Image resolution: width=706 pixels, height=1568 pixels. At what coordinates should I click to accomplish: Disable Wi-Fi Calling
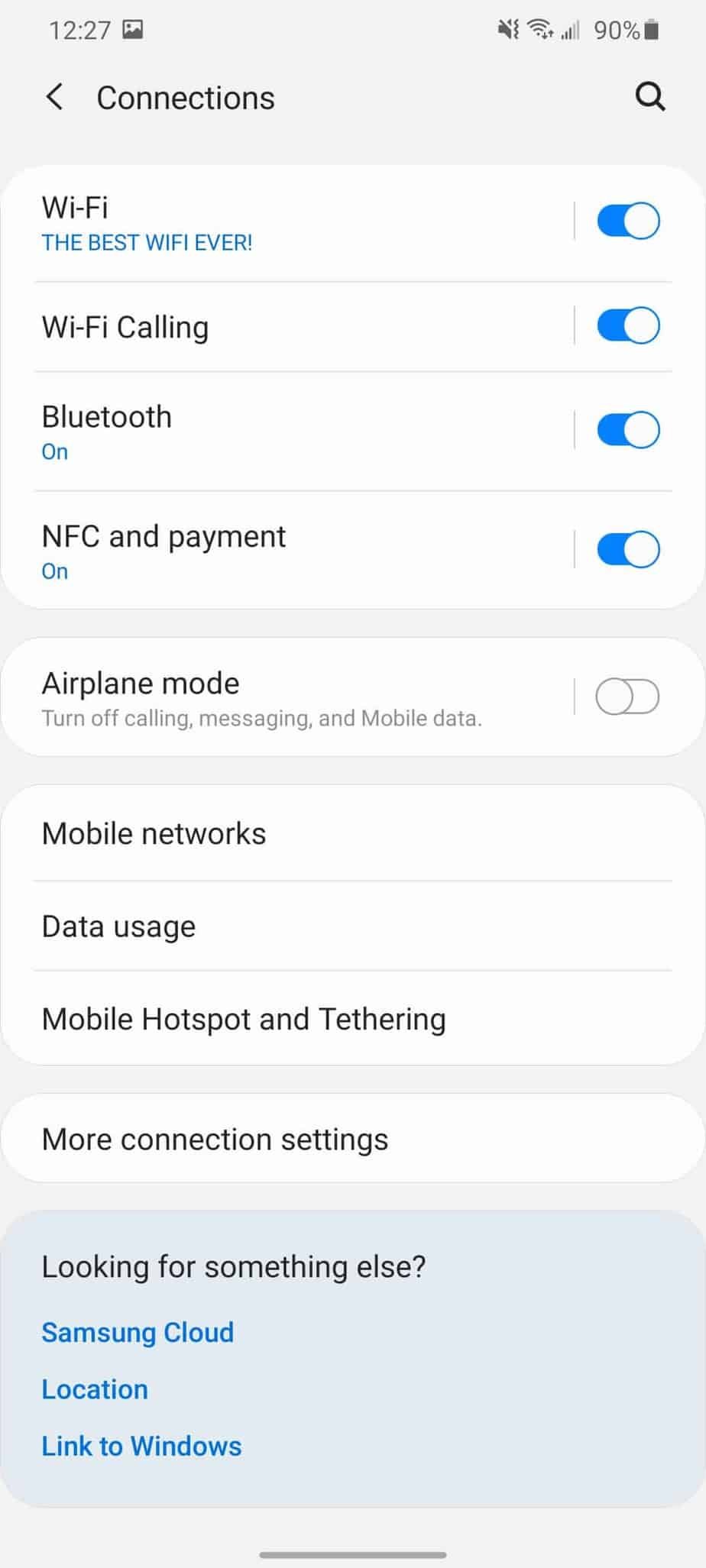coord(627,325)
